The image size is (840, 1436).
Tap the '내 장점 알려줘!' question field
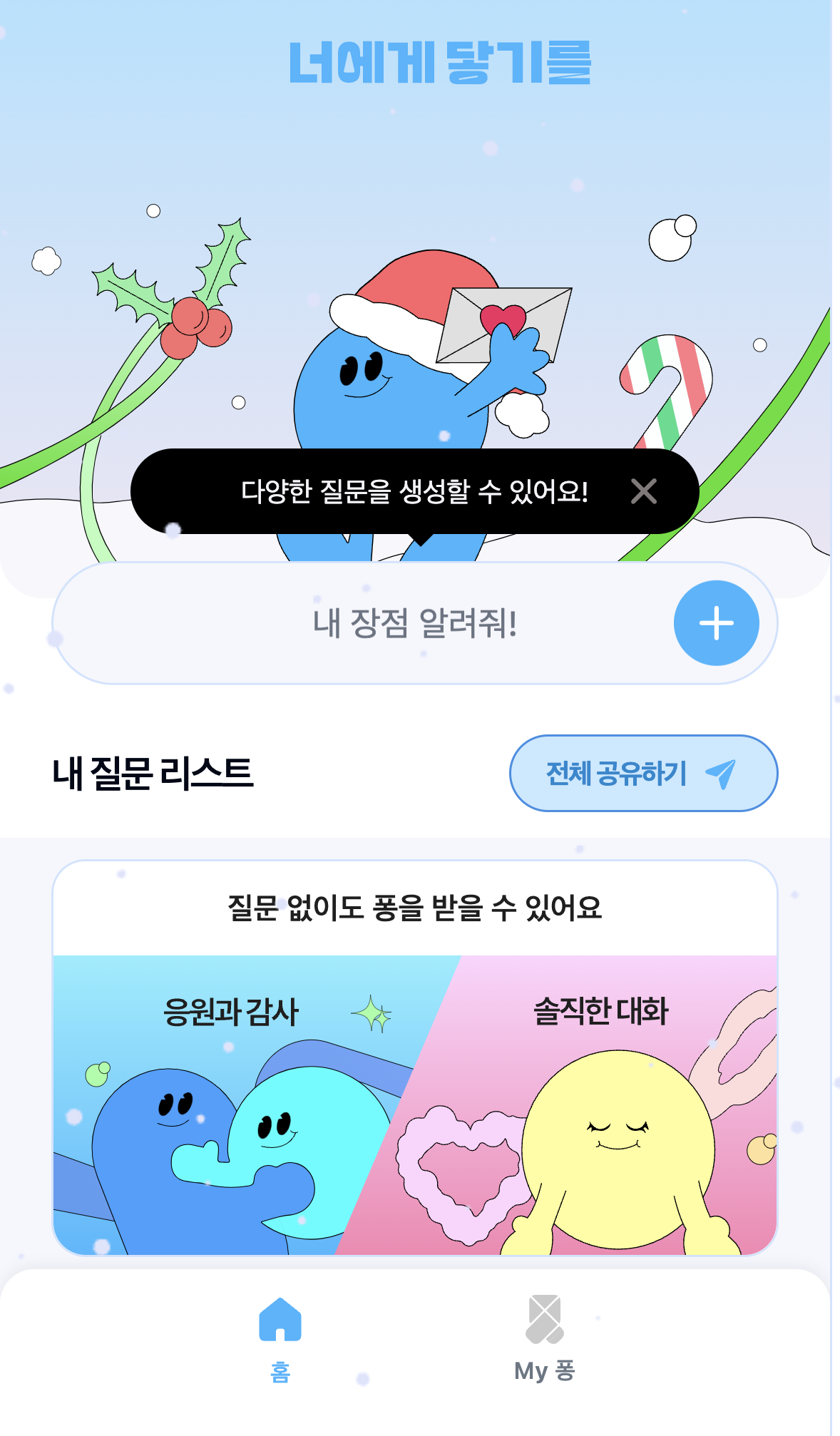coord(414,623)
